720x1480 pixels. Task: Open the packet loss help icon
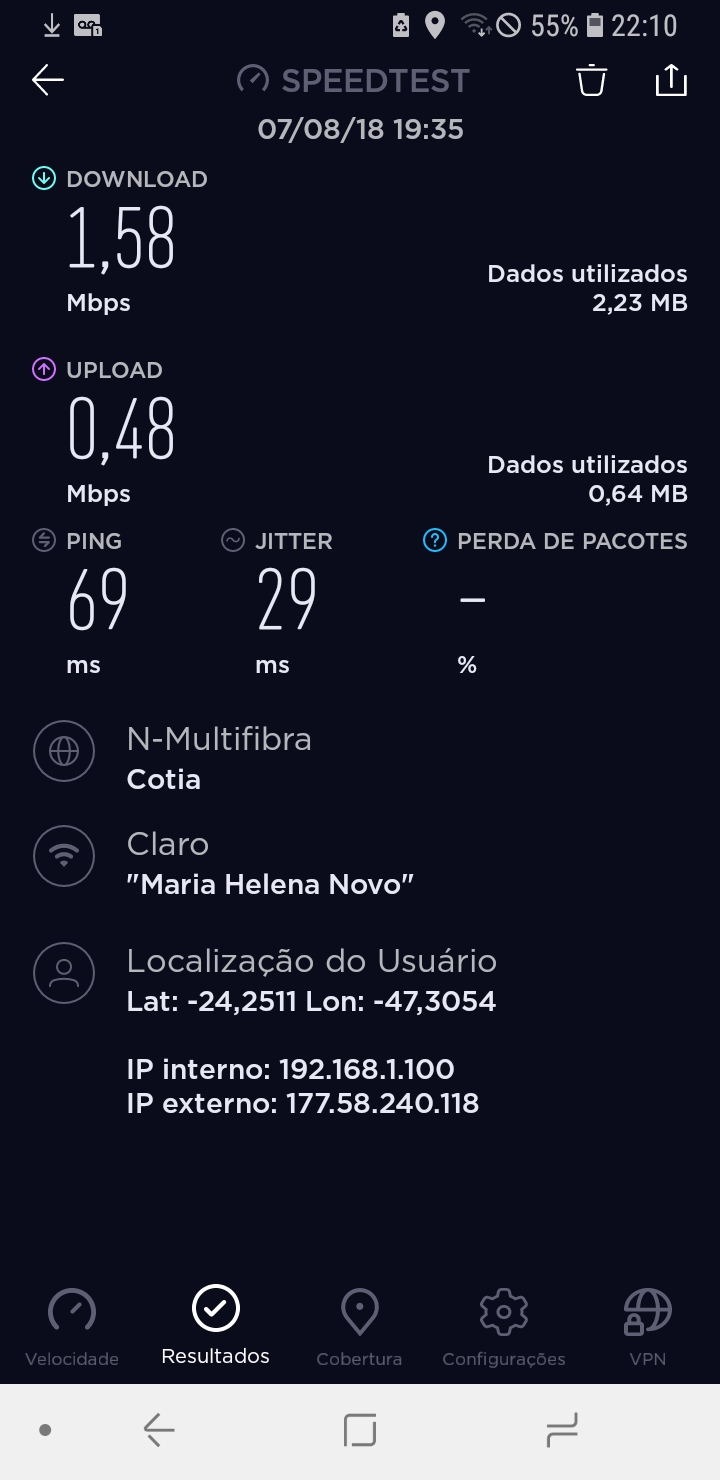[435, 541]
